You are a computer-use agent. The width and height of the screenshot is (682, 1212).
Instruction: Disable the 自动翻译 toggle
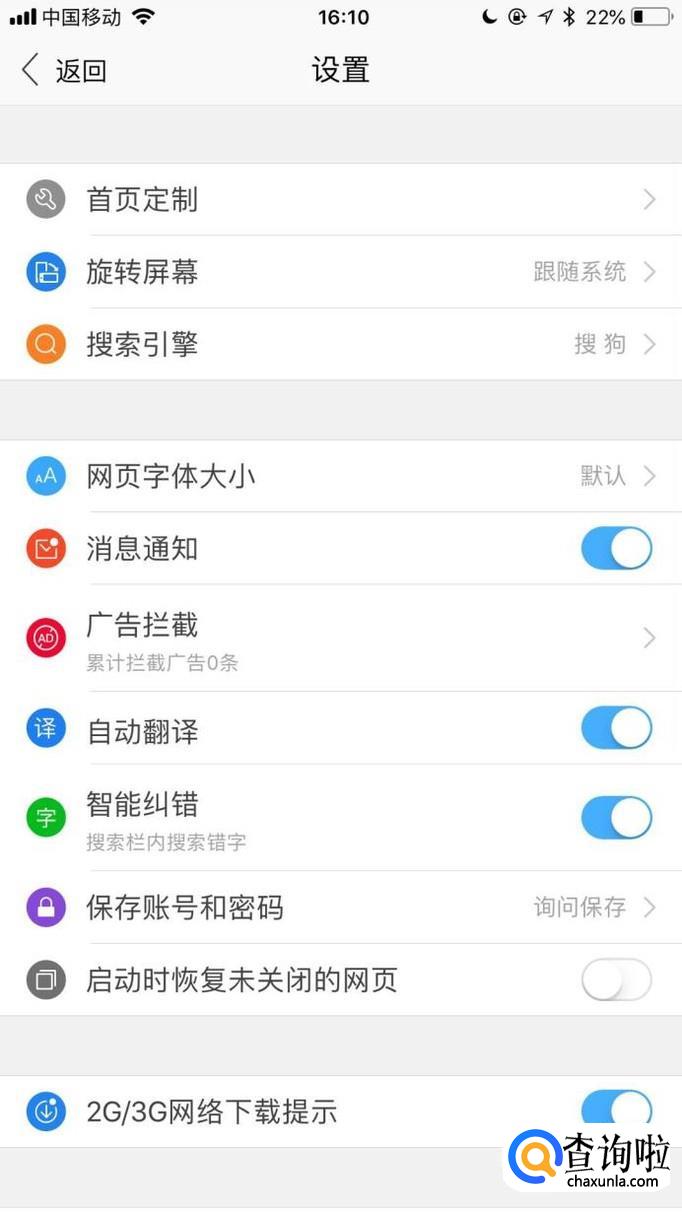point(616,728)
